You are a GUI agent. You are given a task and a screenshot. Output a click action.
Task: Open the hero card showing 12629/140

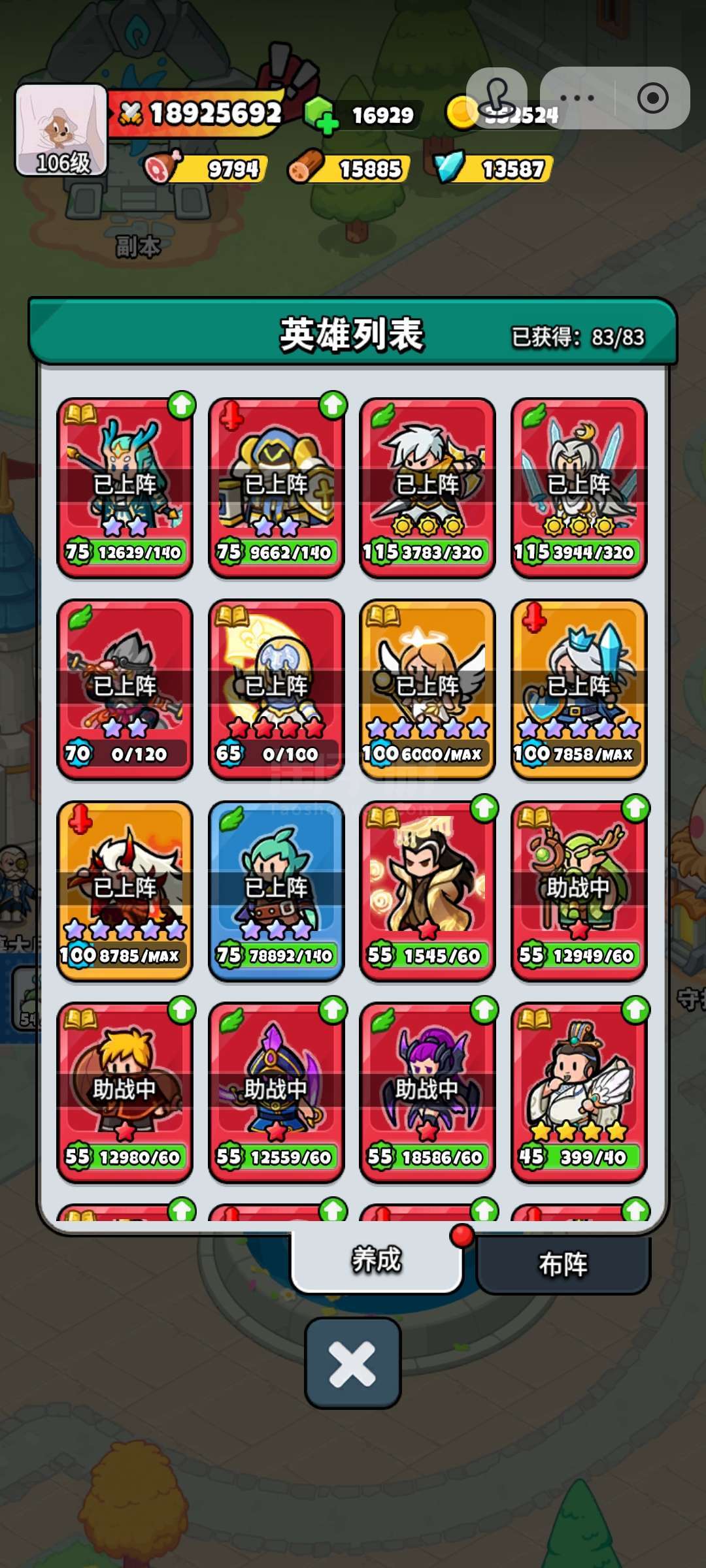[125, 487]
